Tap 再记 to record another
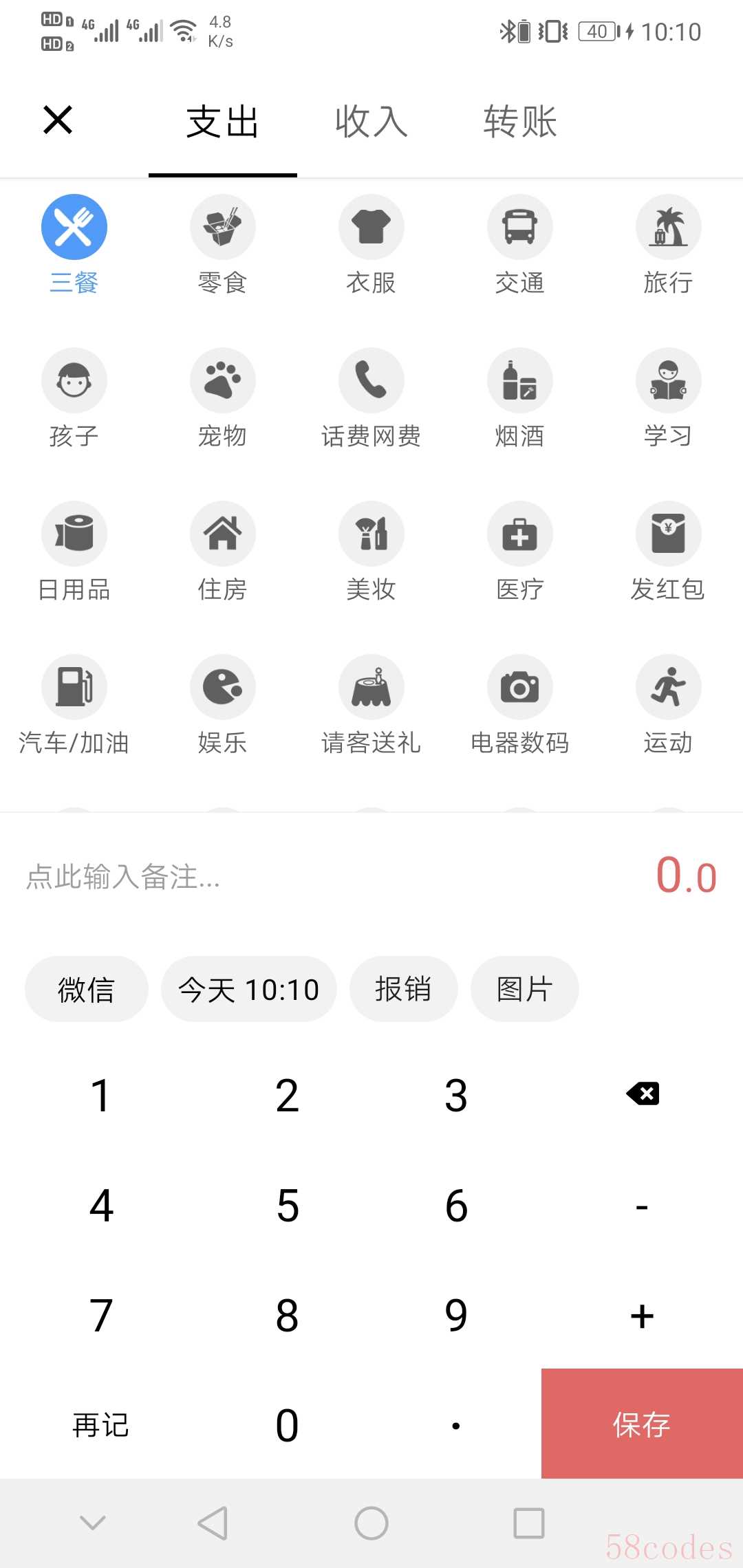The height and width of the screenshot is (1568, 743). (x=101, y=1425)
